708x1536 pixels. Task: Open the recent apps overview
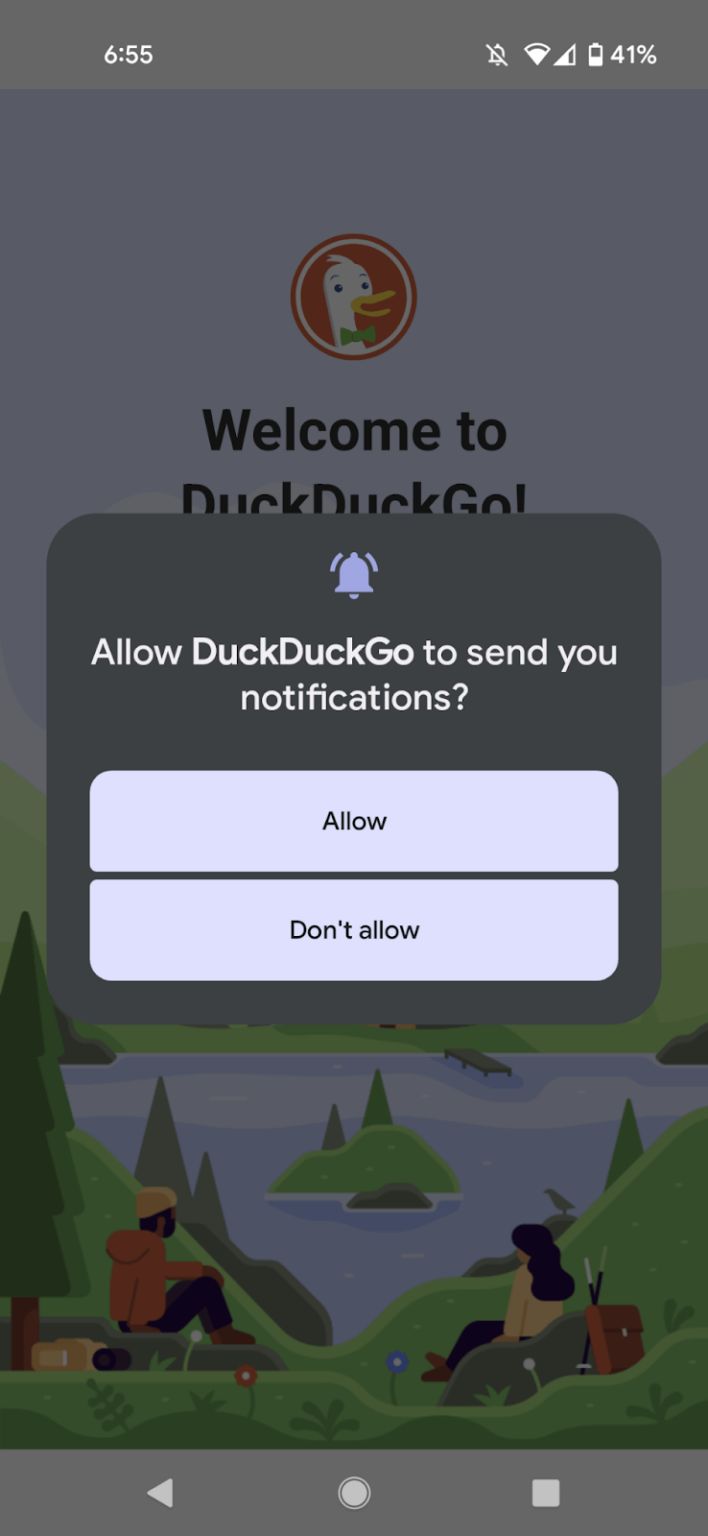pos(546,1493)
